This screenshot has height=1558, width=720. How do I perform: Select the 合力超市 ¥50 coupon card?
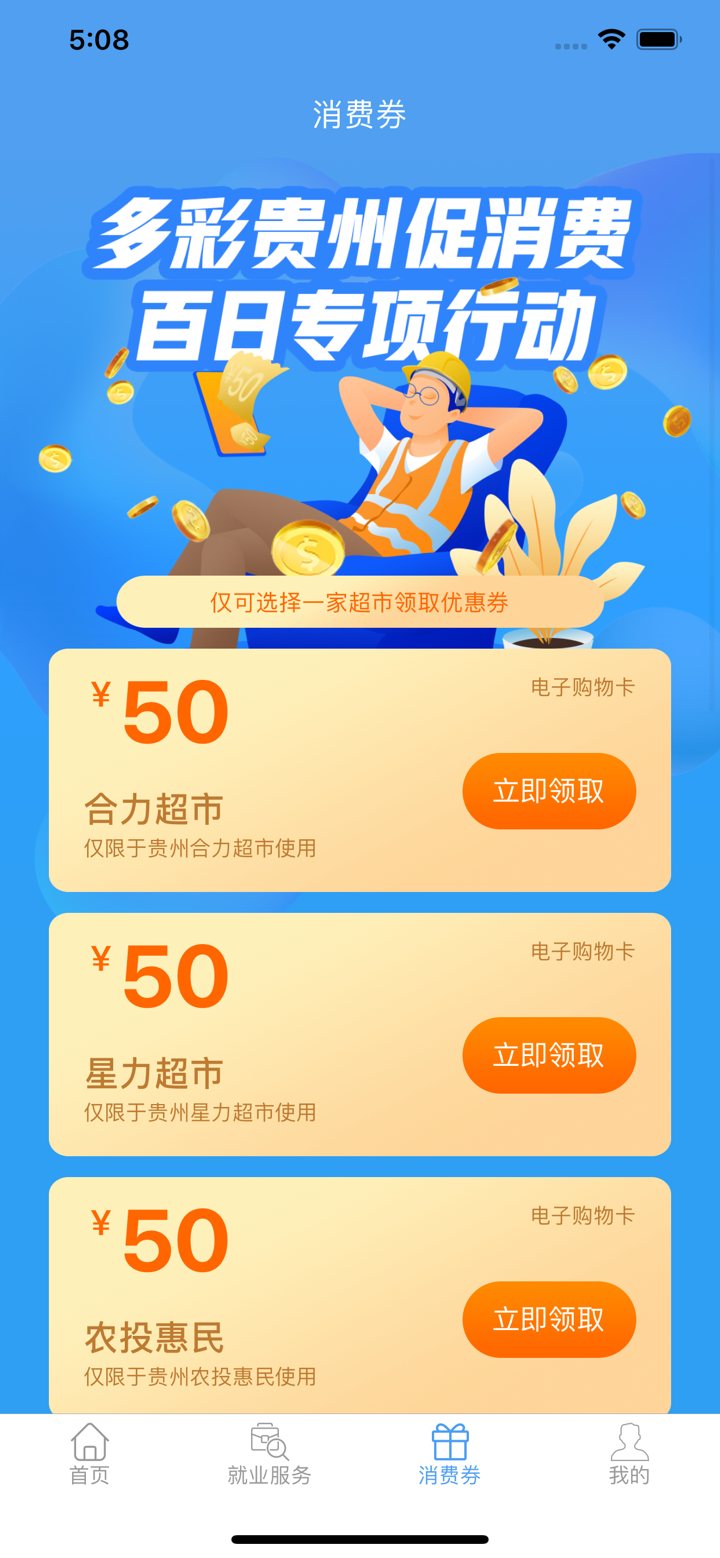360,770
